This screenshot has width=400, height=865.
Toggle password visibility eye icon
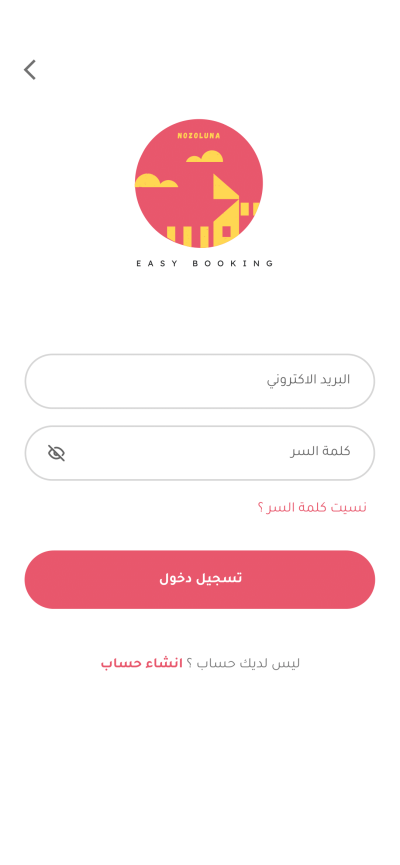pos(56,453)
